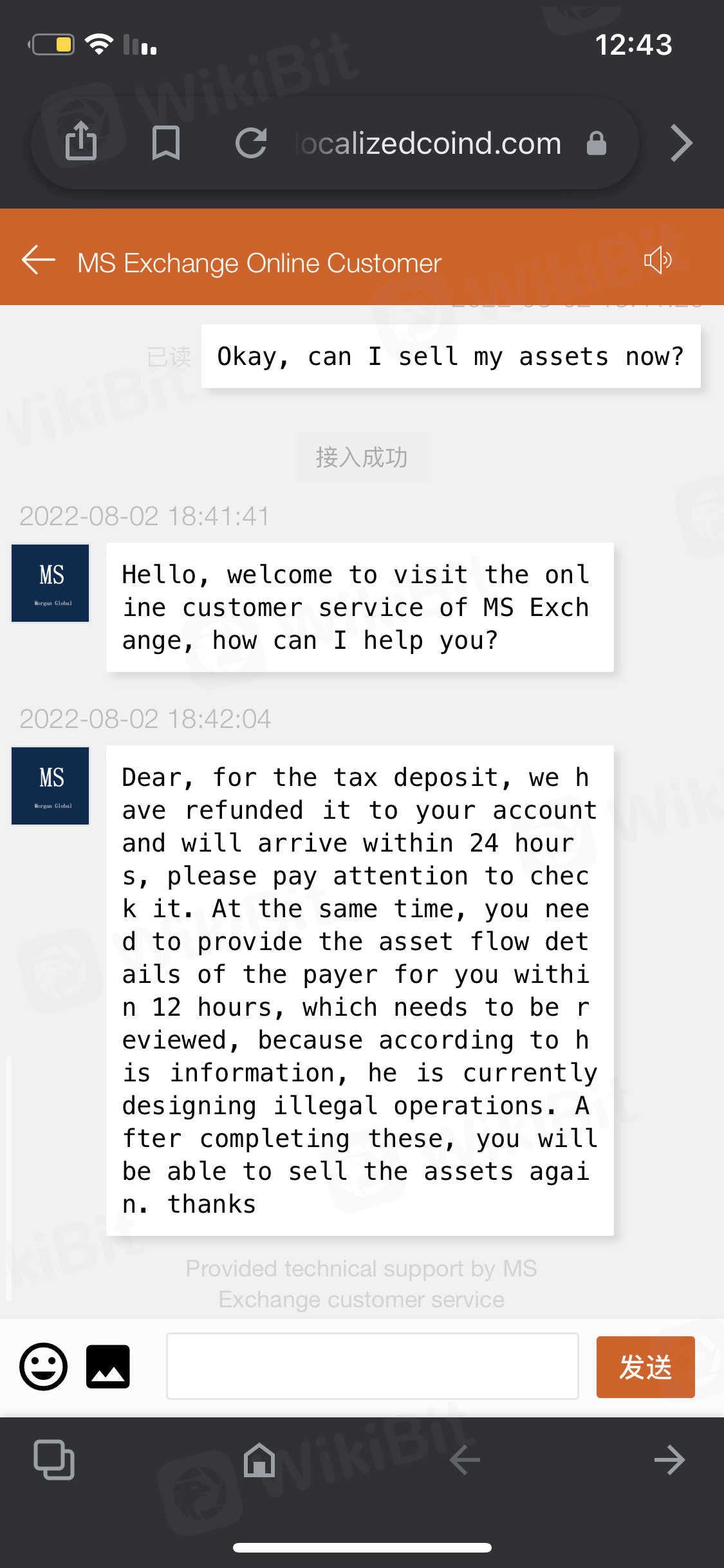Open the emoji picker in chat
The image size is (724, 1568).
click(x=44, y=1367)
